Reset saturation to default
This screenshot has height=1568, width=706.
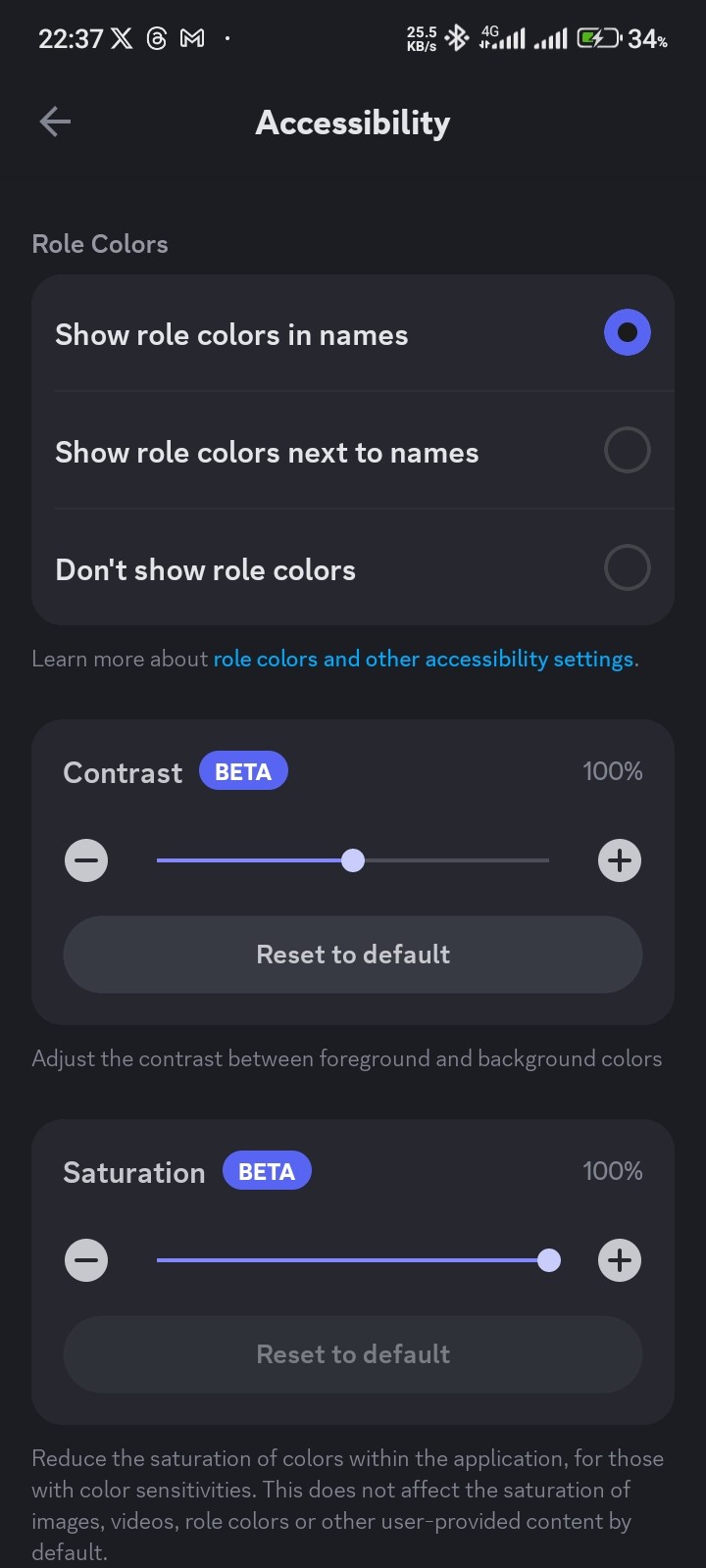click(x=353, y=1354)
